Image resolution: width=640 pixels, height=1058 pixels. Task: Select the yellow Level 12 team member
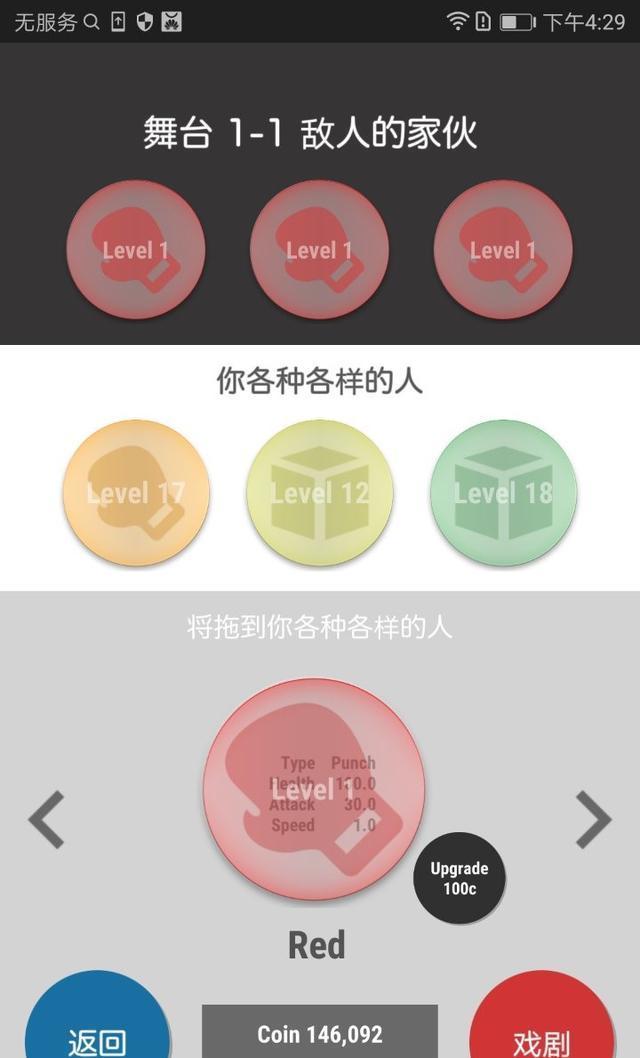point(320,493)
